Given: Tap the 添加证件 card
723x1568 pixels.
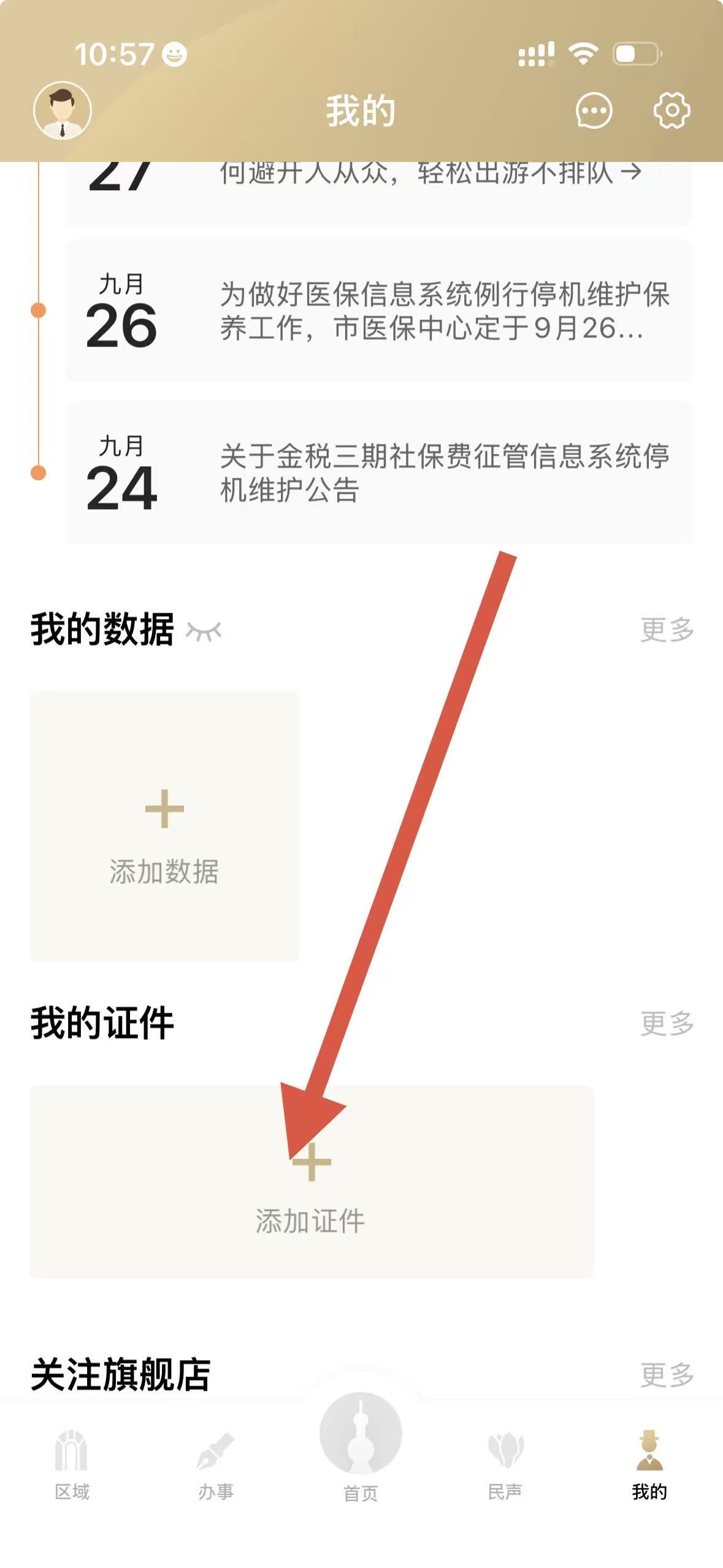Looking at the screenshot, I should click(311, 1182).
